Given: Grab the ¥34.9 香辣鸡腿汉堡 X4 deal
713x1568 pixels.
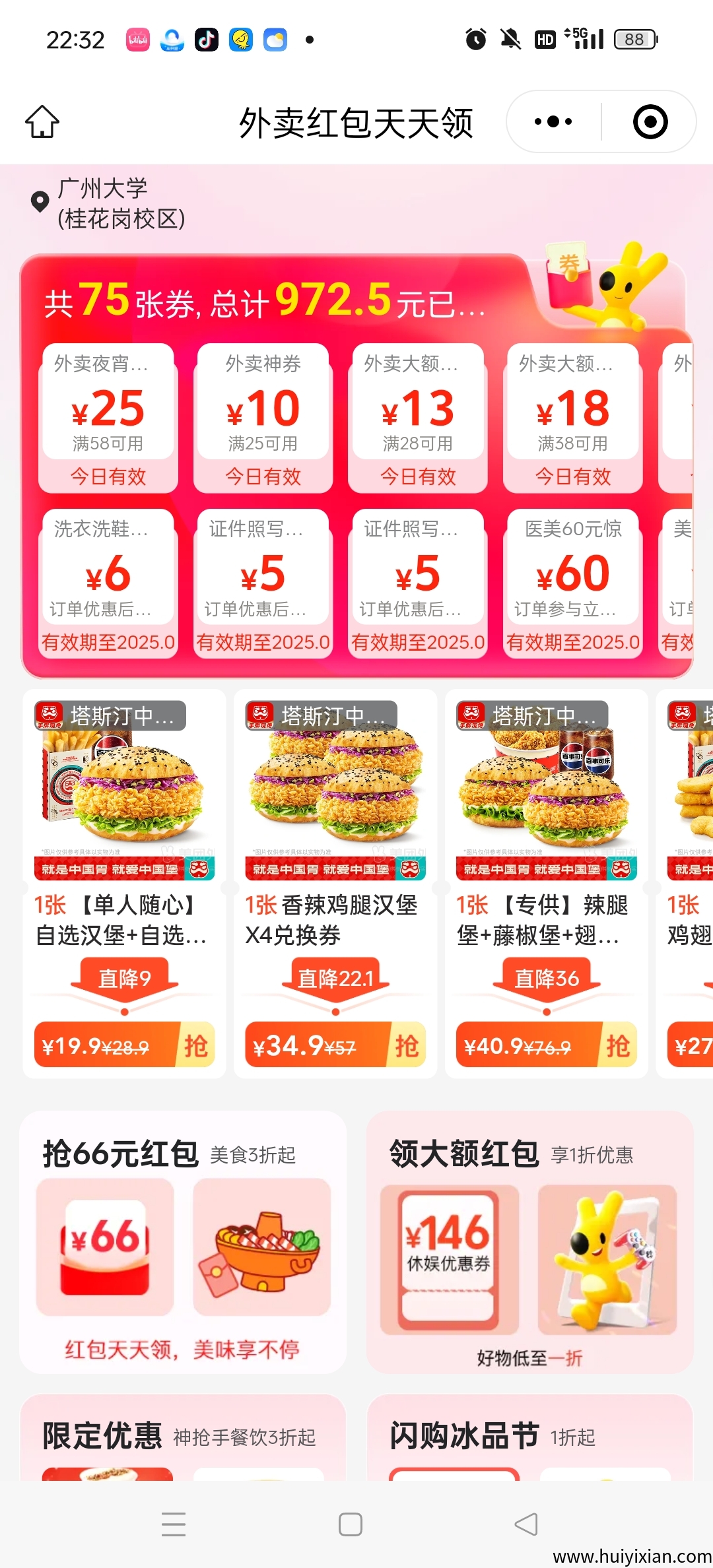Looking at the screenshot, I should coord(407,1045).
